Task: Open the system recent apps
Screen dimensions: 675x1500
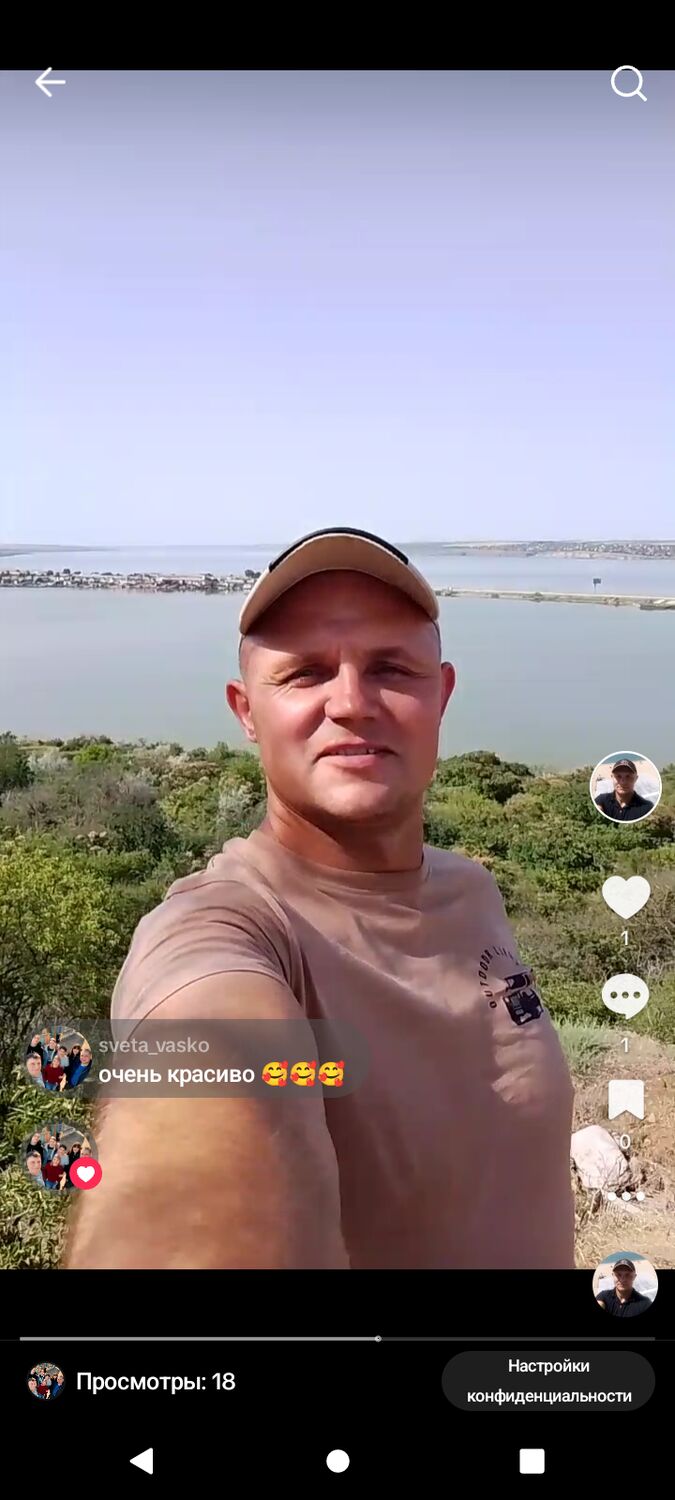Action: point(532,1461)
